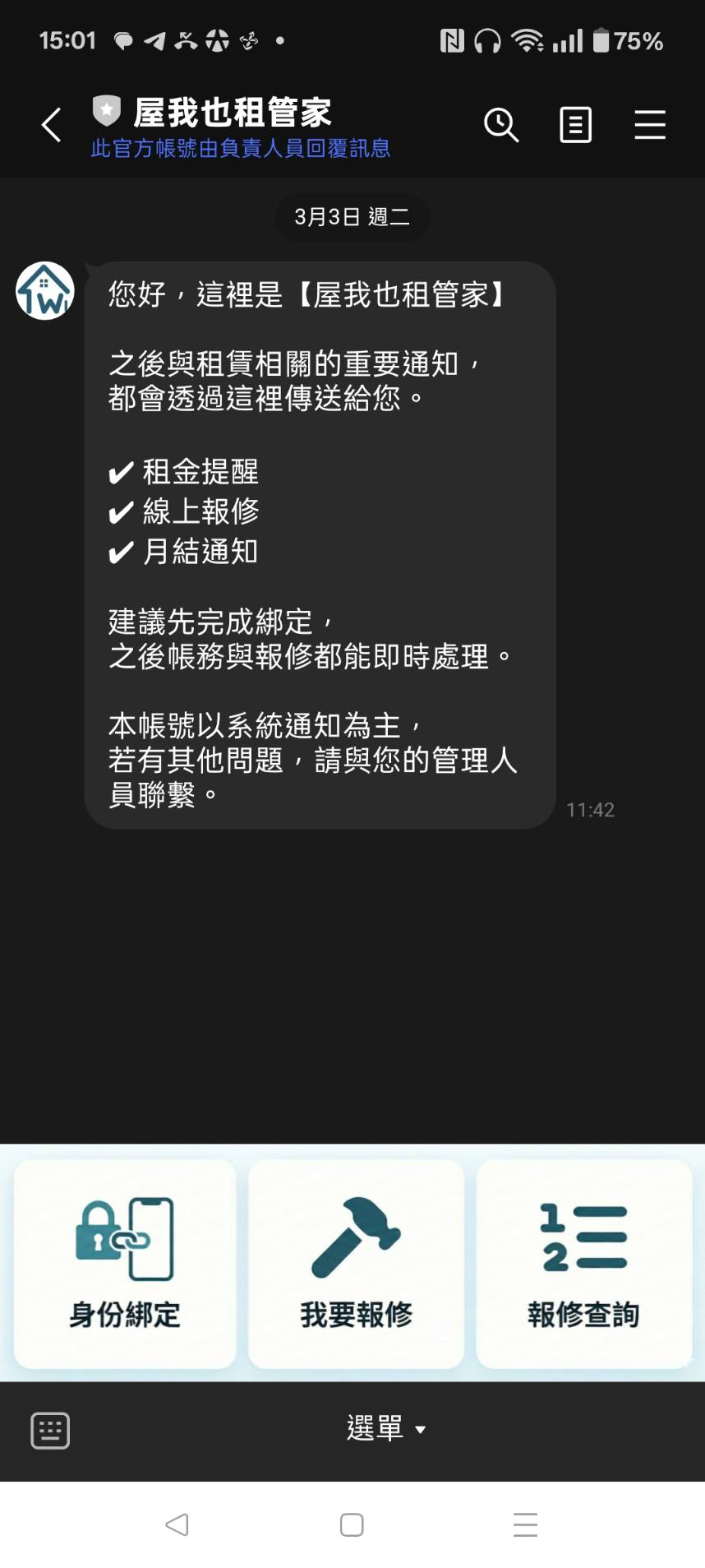Tap the NFC icon in the status bar
Image resolution: width=705 pixels, height=1568 pixels.
[452, 39]
